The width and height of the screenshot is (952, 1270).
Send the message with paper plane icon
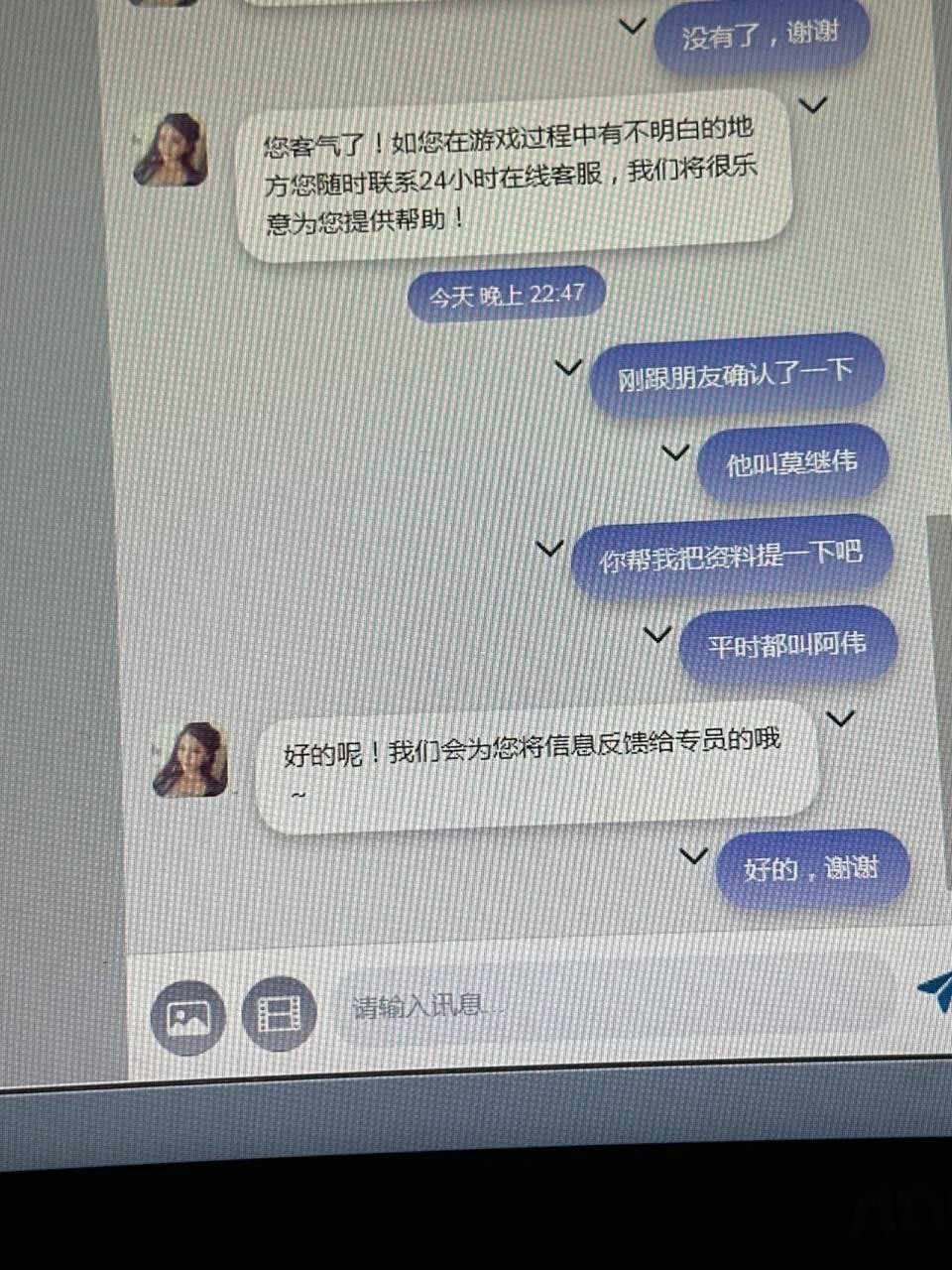point(934,988)
